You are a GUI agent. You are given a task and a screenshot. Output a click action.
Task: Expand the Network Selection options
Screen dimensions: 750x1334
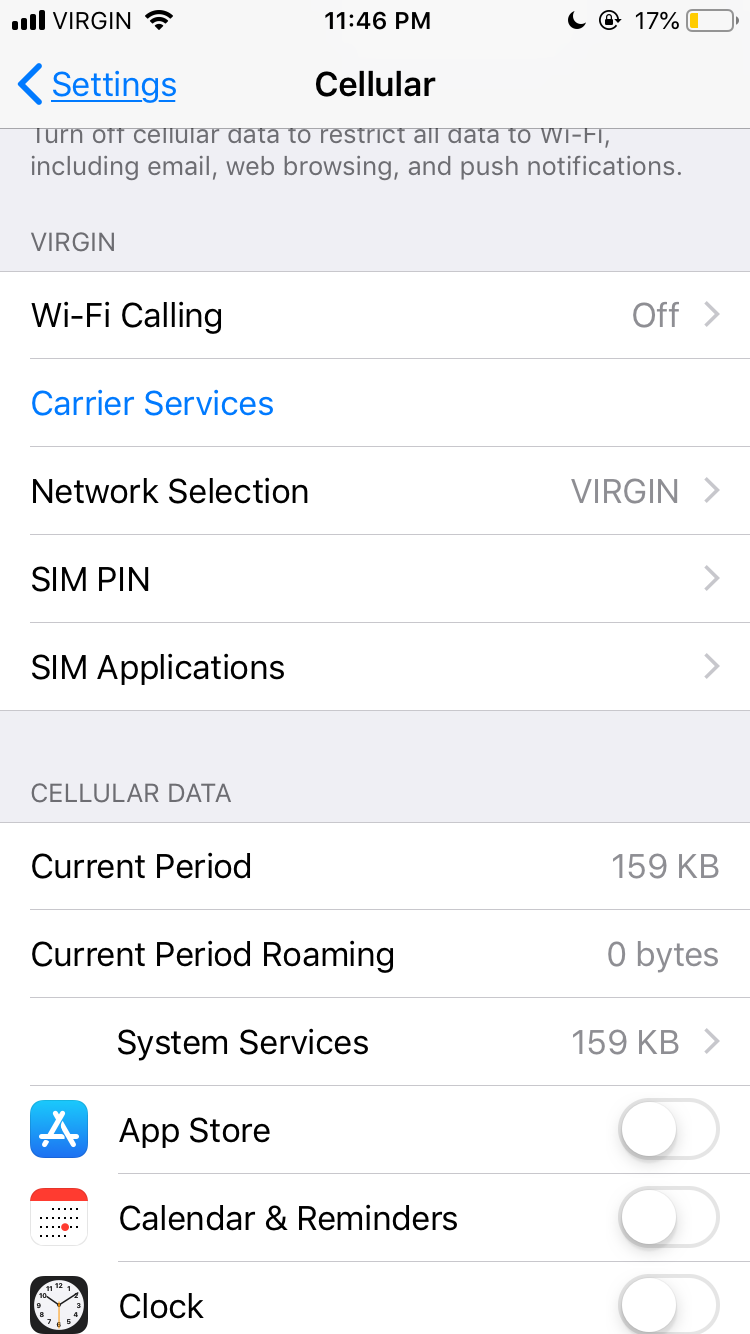coord(375,491)
